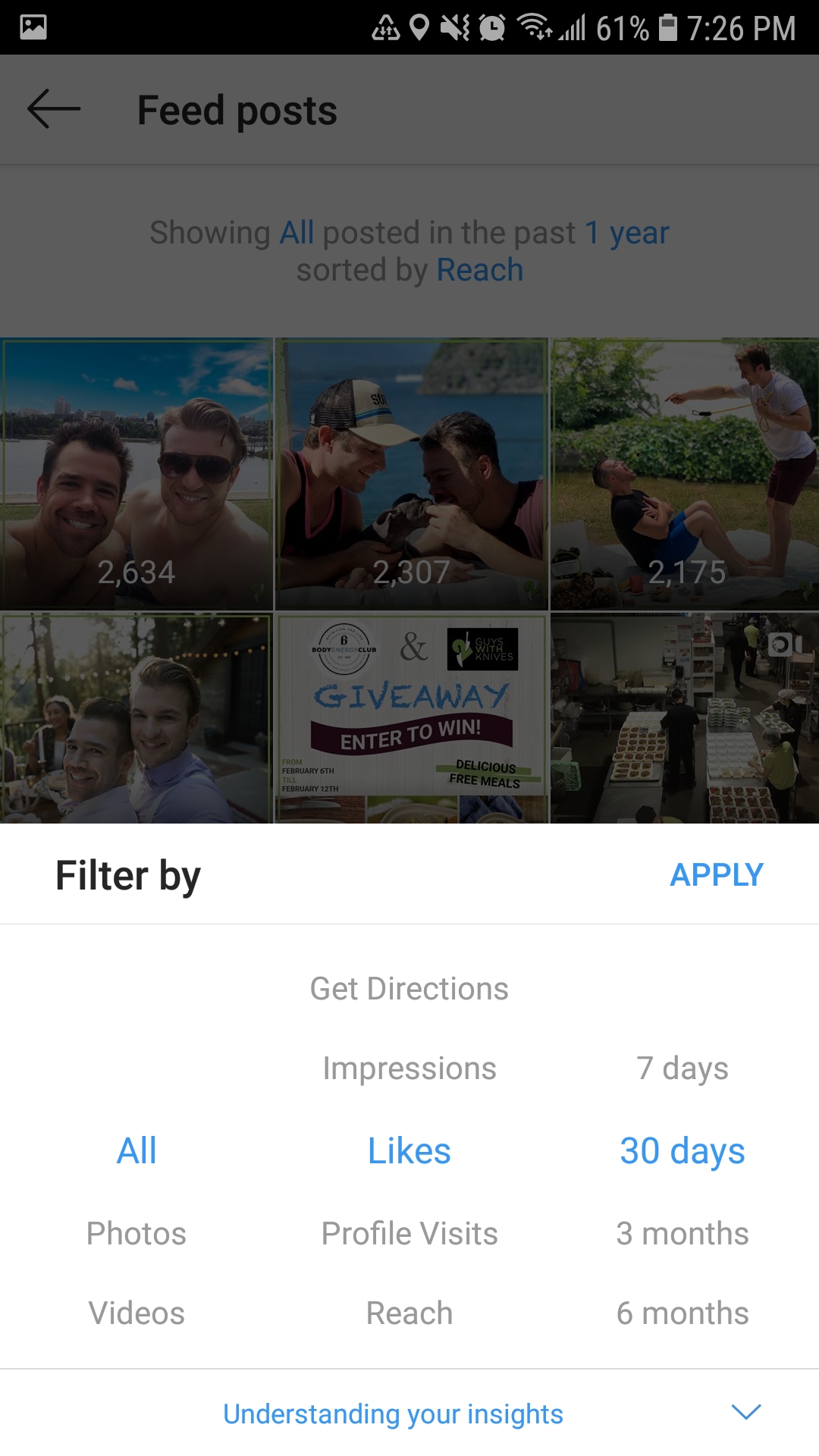Filter by Videos only

click(x=136, y=1313)
